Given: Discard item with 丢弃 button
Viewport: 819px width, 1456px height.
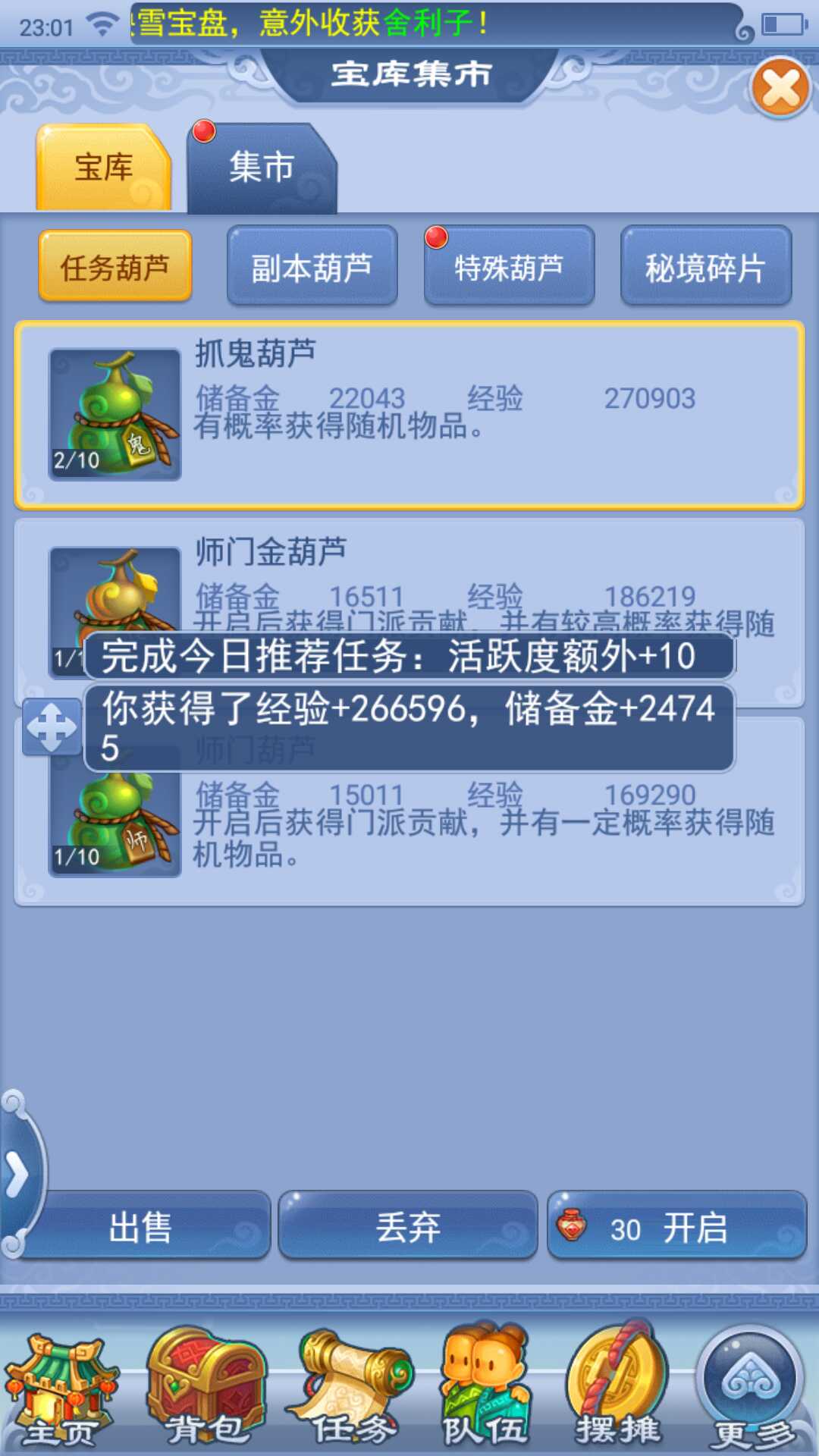Looking at the screenshot, I should [x=408, y=1226].
